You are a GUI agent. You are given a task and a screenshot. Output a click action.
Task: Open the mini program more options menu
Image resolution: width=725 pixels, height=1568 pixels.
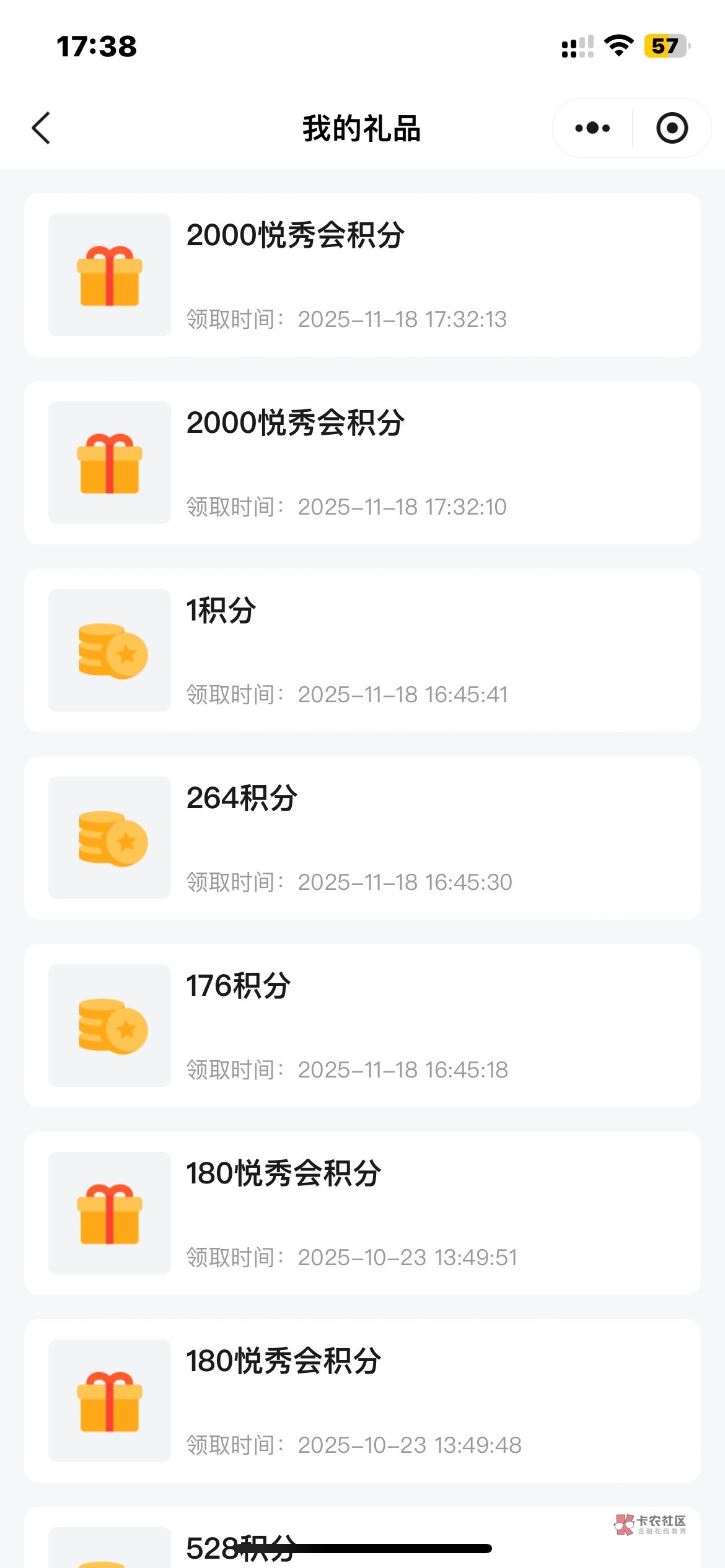pyautogui.click(x=592, y=128)
